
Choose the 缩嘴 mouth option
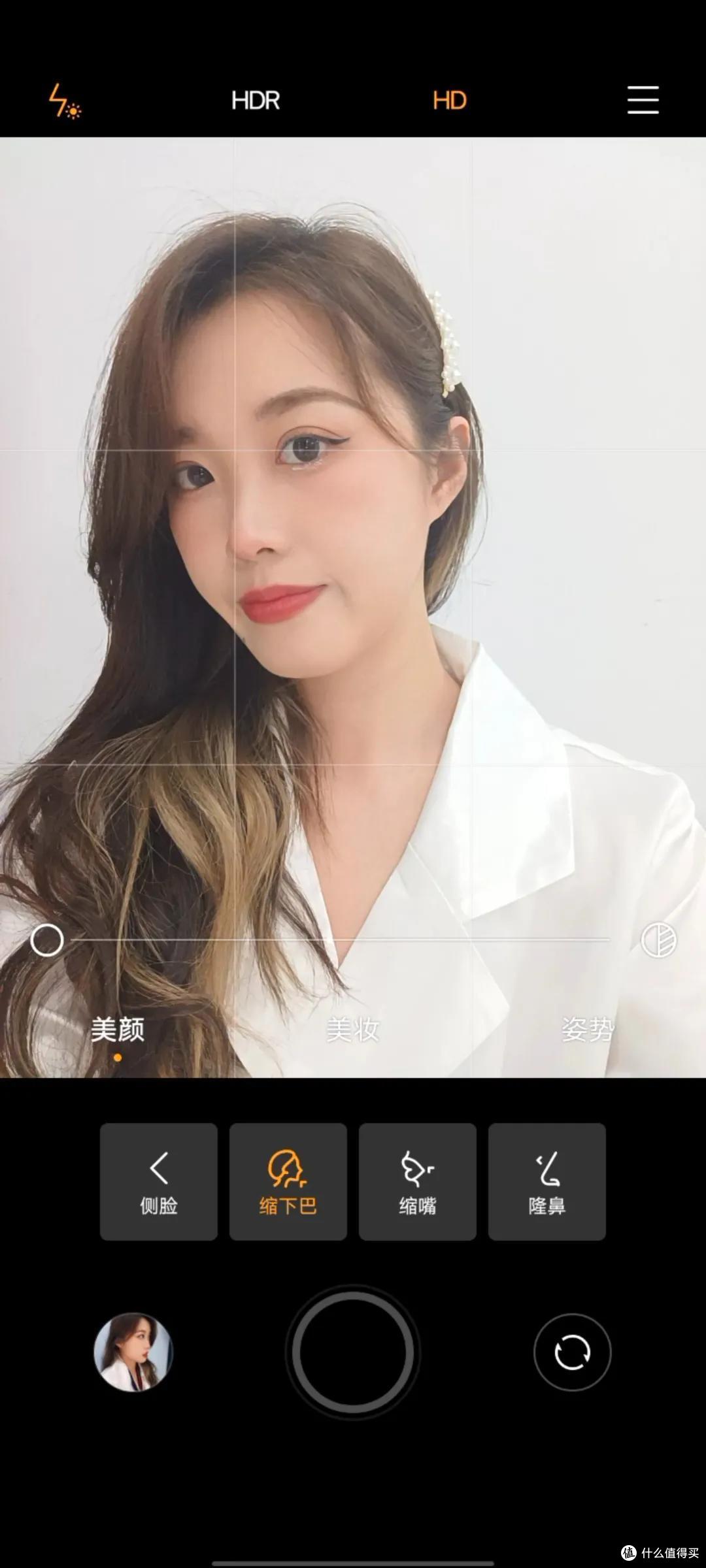click(x=418, y=1182)
